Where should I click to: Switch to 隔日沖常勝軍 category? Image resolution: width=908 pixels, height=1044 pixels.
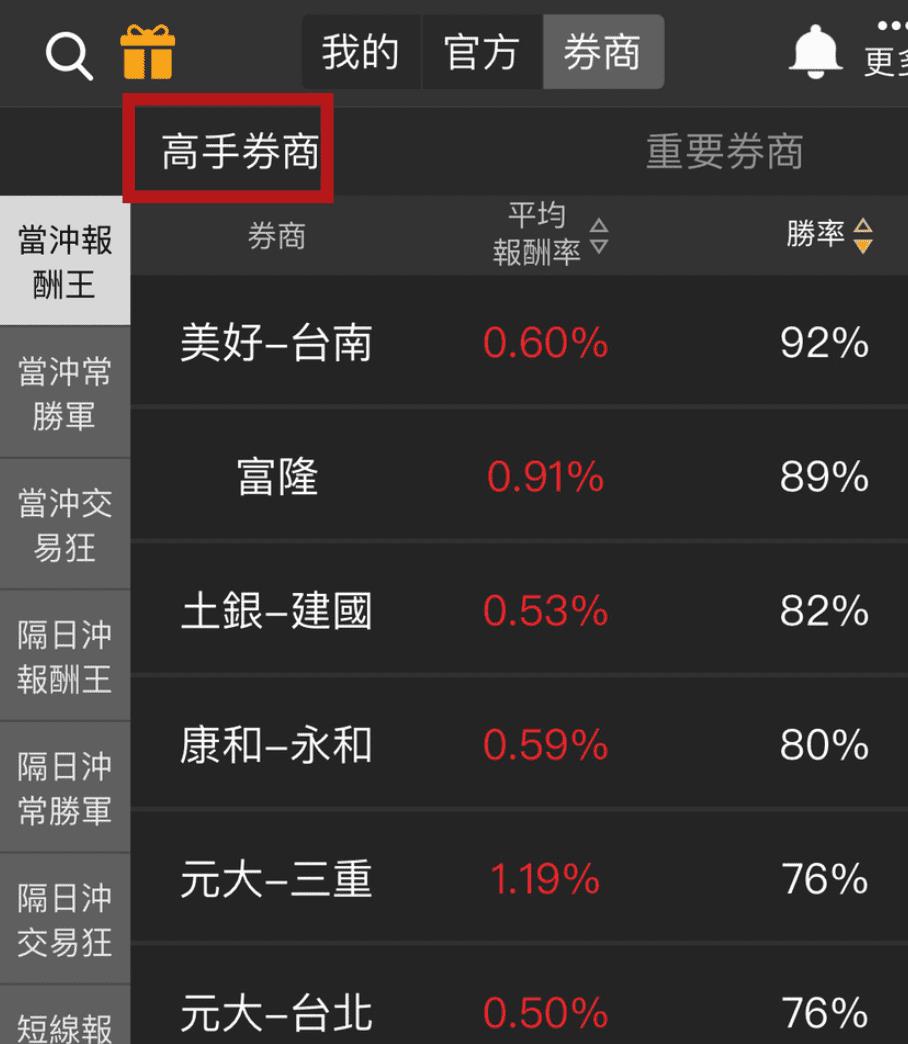[x=65, y=788]
